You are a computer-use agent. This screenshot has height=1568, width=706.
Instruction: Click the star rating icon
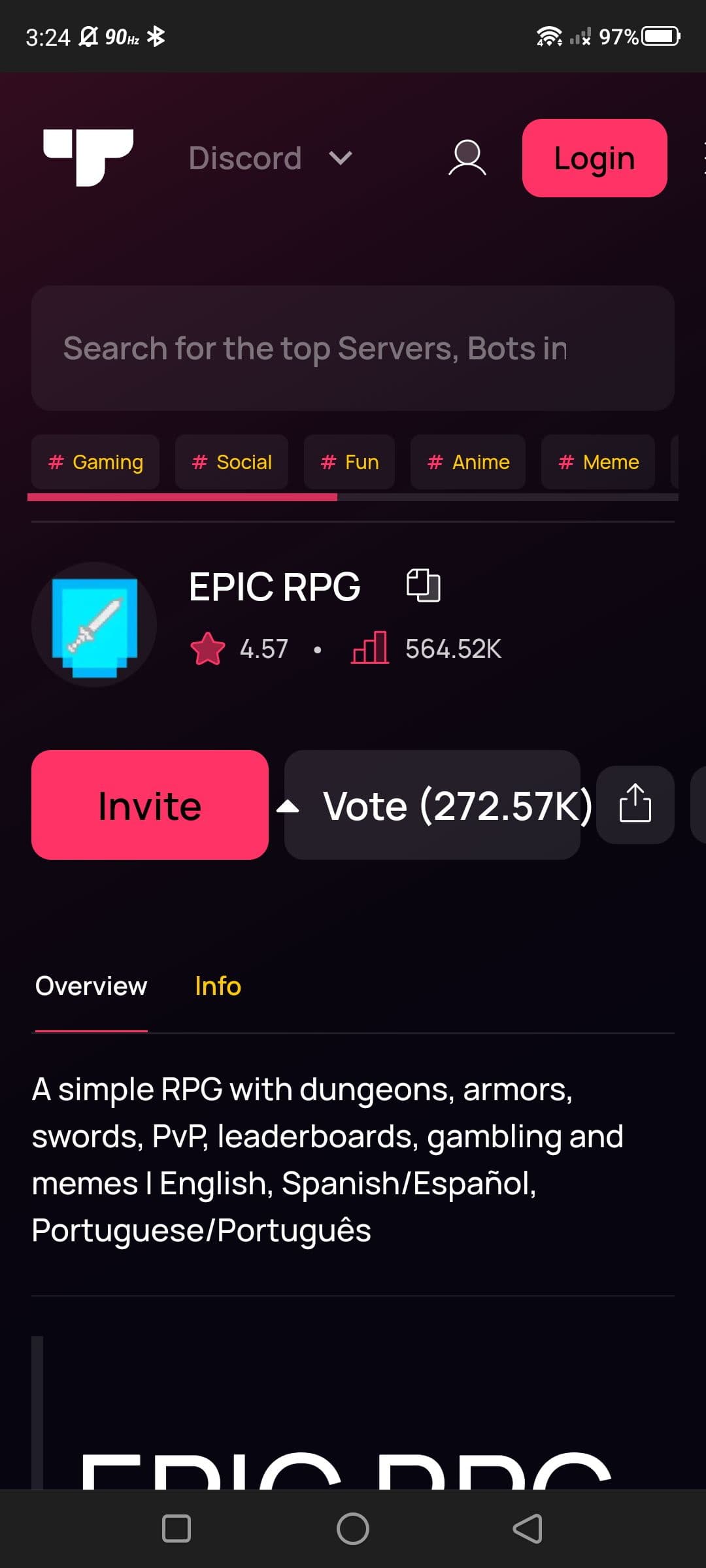click(x=208, y=649)
